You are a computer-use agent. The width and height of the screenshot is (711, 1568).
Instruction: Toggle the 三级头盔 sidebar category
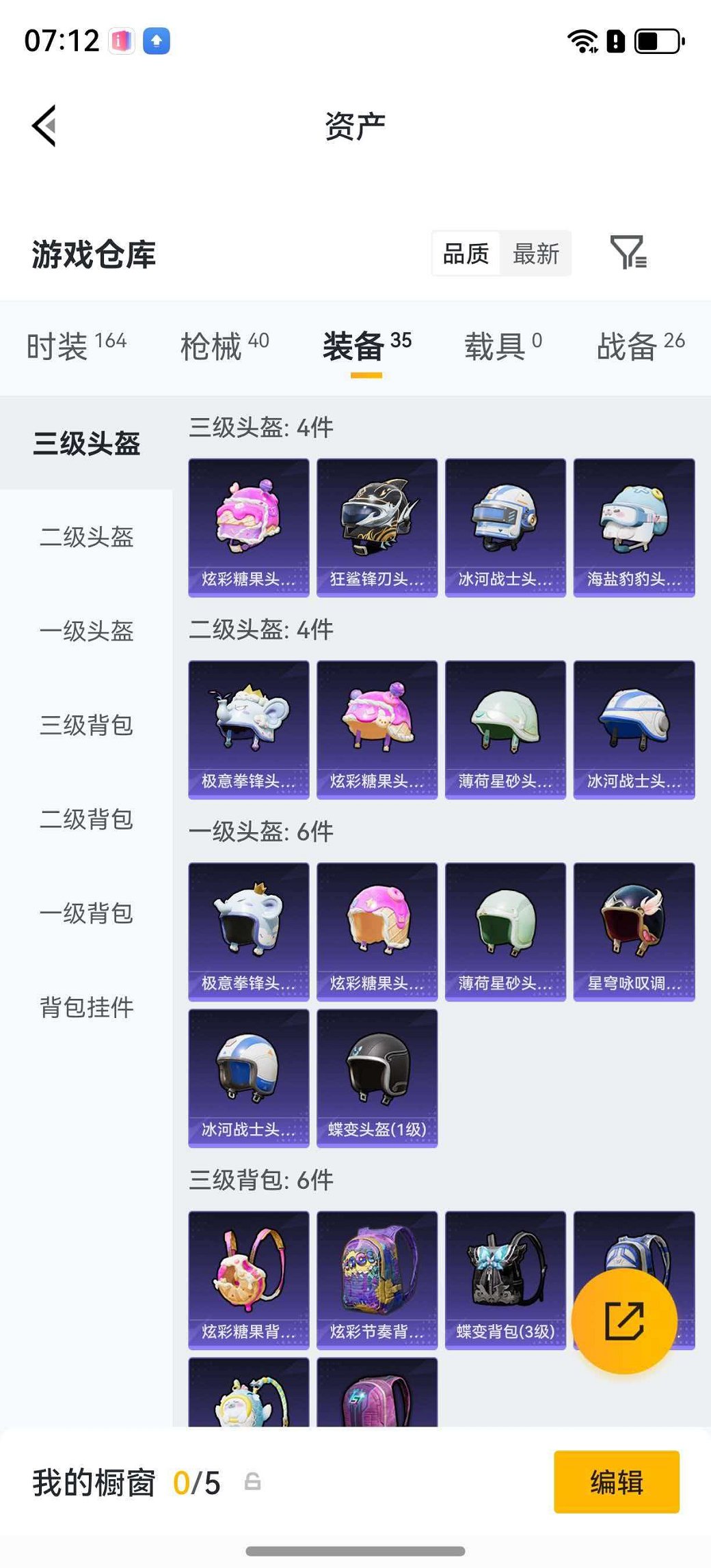88,443
